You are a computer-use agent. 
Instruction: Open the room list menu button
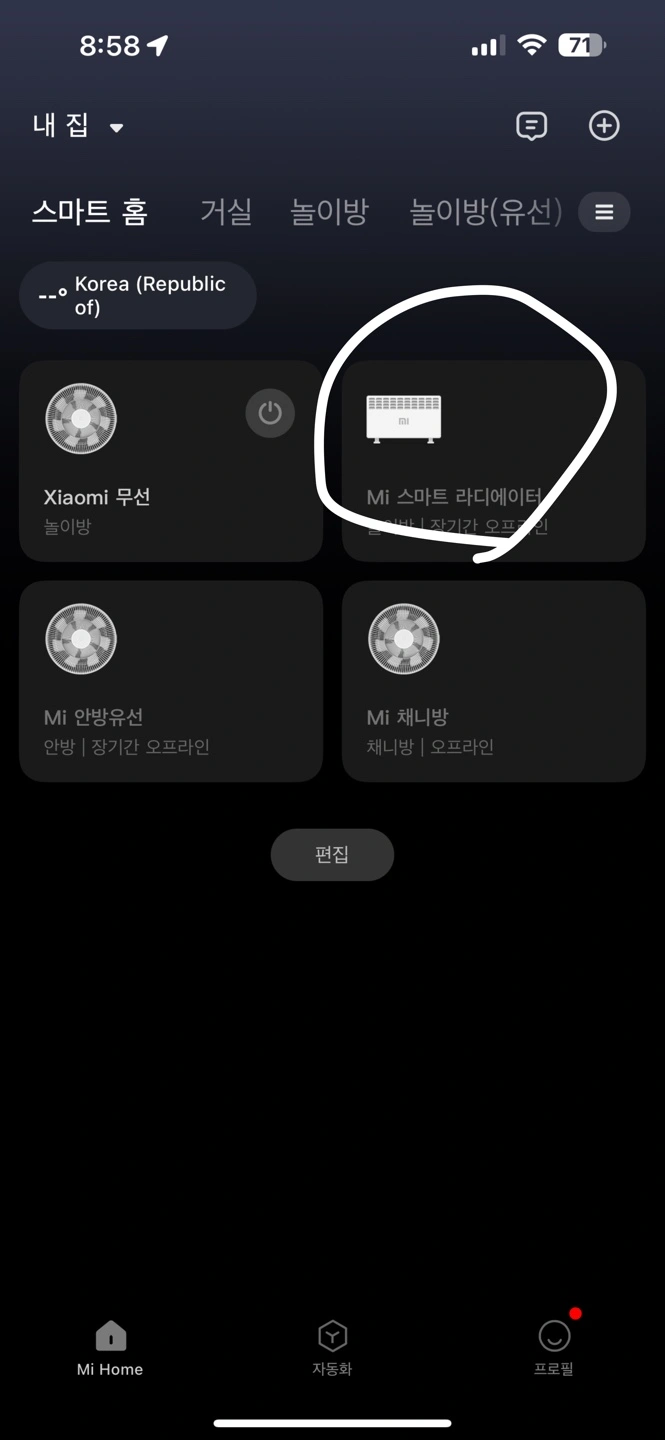tap(604, 212)
